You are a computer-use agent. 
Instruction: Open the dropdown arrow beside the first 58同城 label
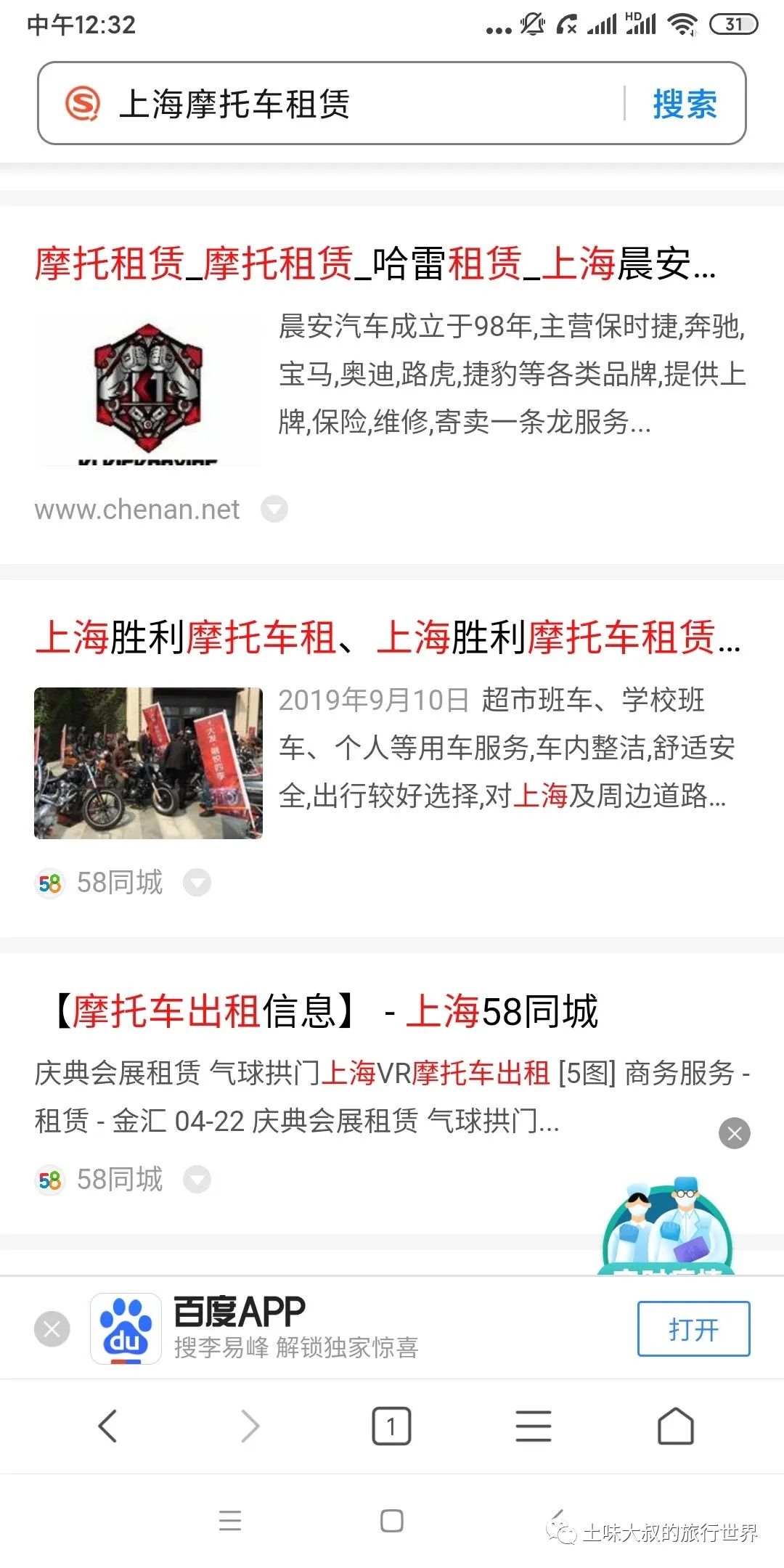coord(197,883)
